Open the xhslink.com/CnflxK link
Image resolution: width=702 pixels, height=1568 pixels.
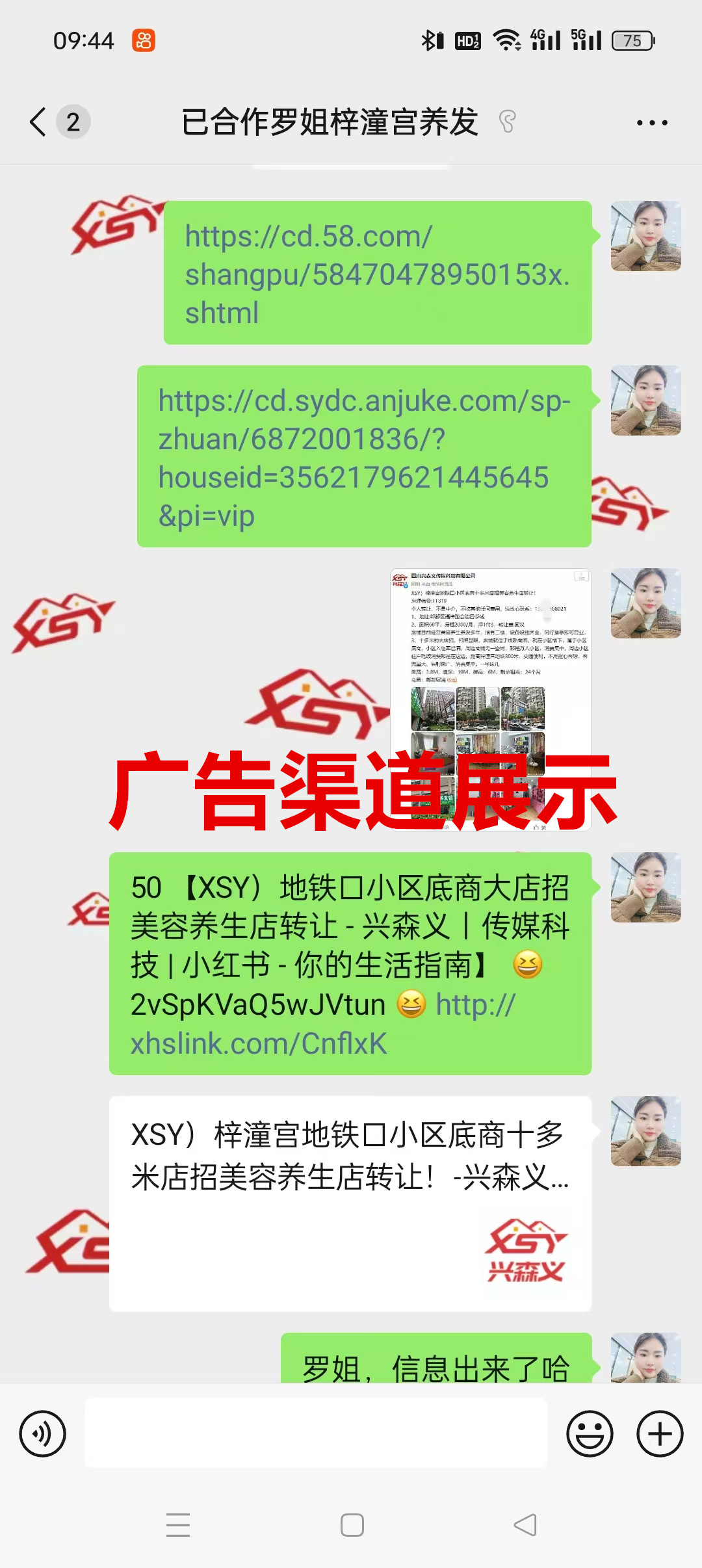260,1043
